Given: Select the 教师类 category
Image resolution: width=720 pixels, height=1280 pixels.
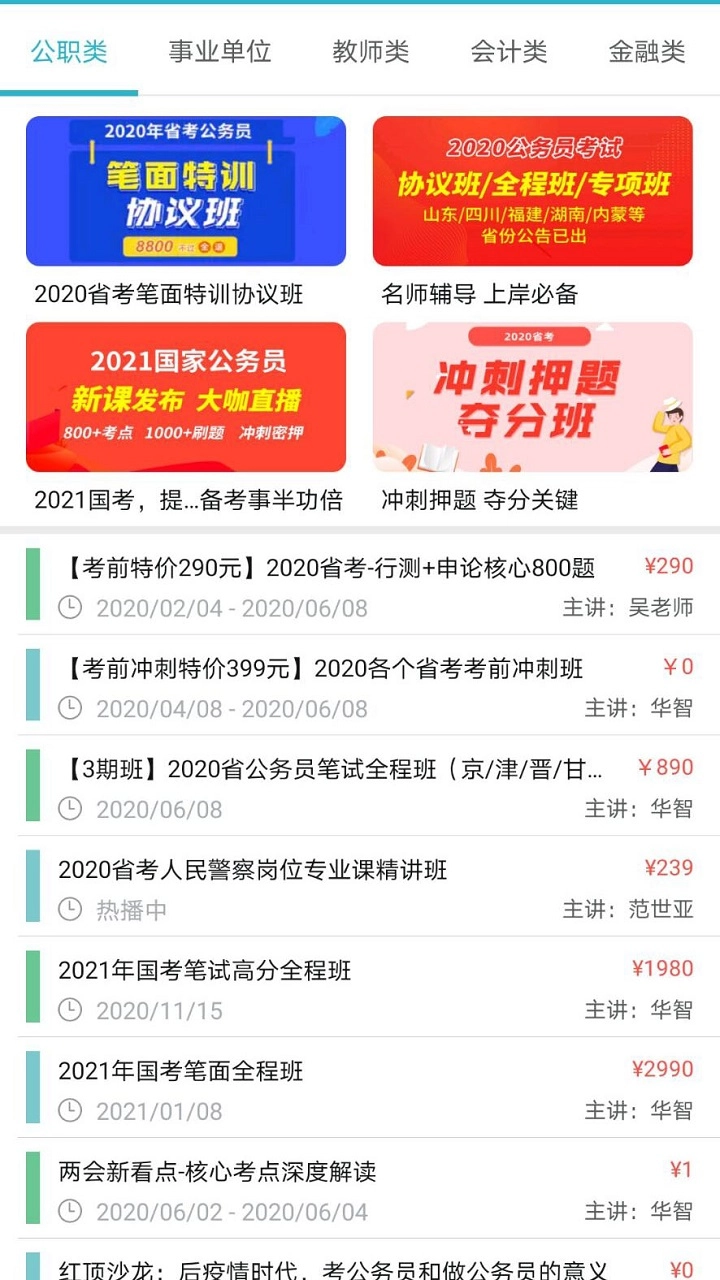Looking at the screenshot, I should 372,52.
